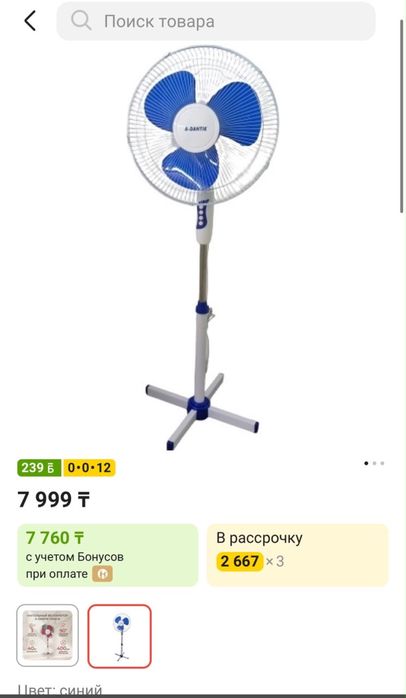
Task: Tap the 0·0·12 installment badge
Action: 89,468
